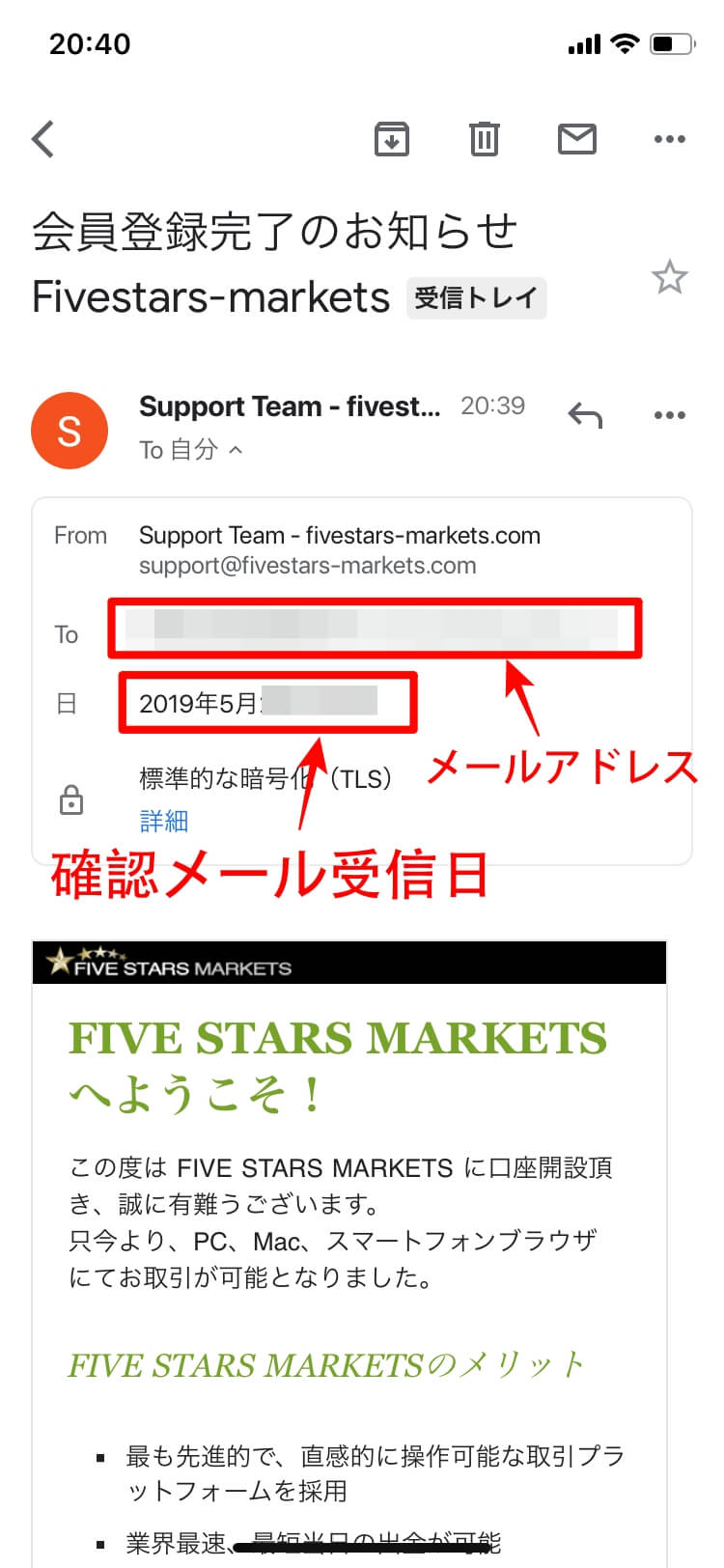Viewport: 724px width, 1568px height.
Task: Star this email
Action: [669, 278]
